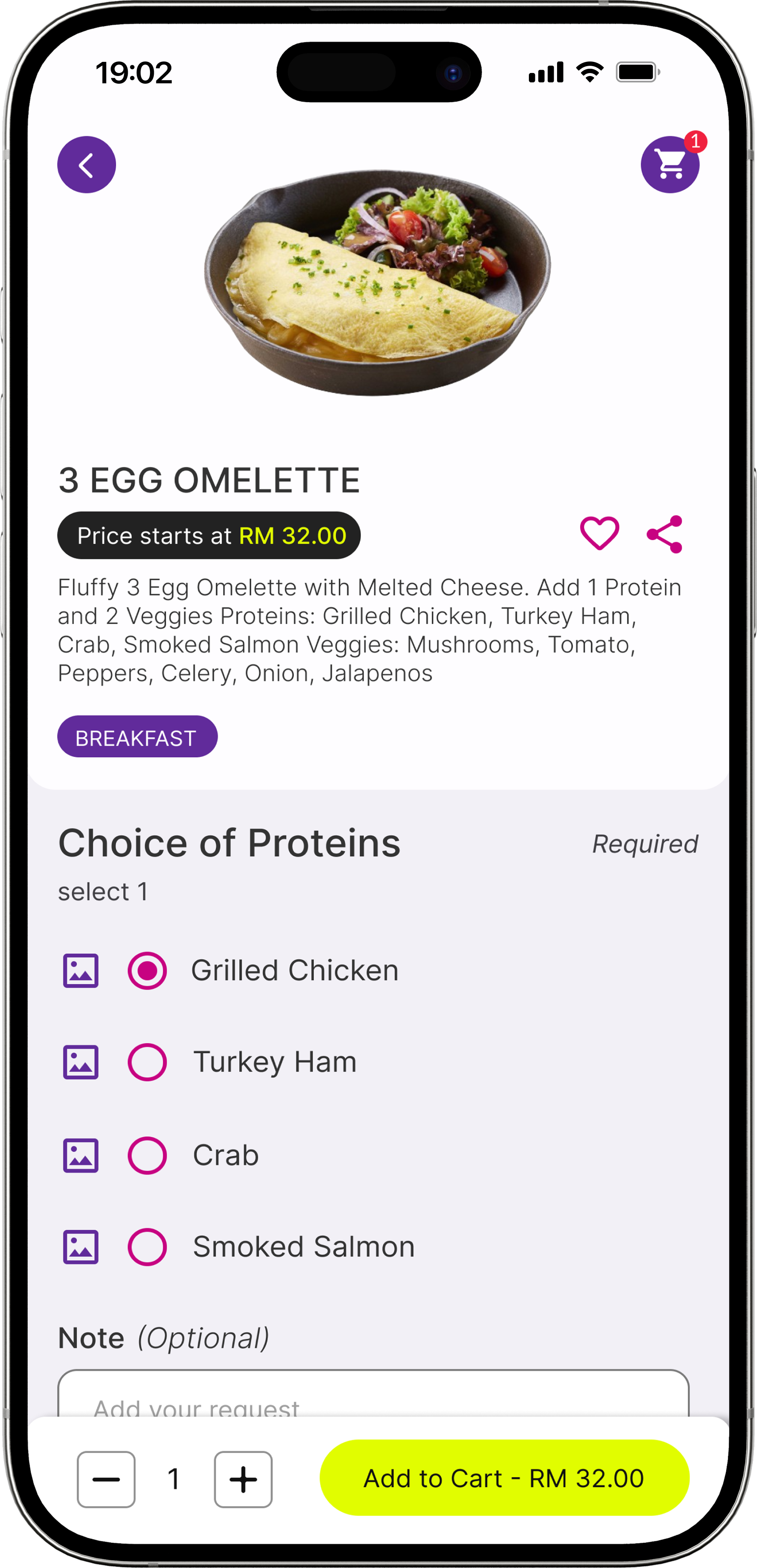View the image for Grilled Chicken
Viewport: 757px width, 1568px height.
[81, 970]
